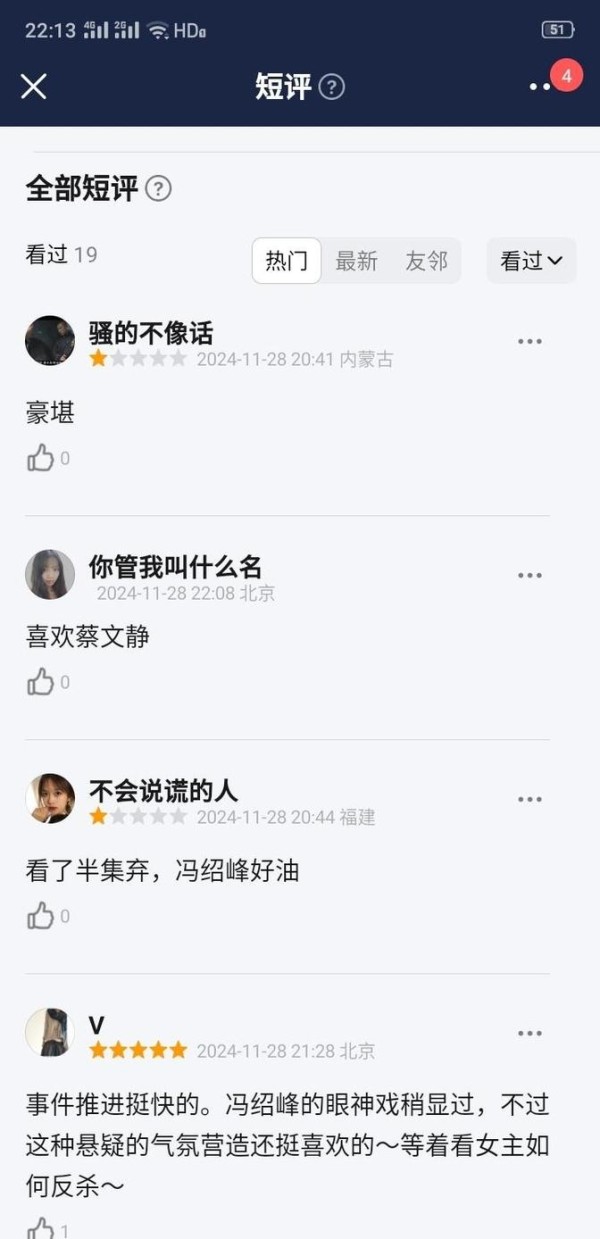Show help for 短评 title
This screenshot has height=1239, width=600.
pyautogui.click(x=332, y=87)
